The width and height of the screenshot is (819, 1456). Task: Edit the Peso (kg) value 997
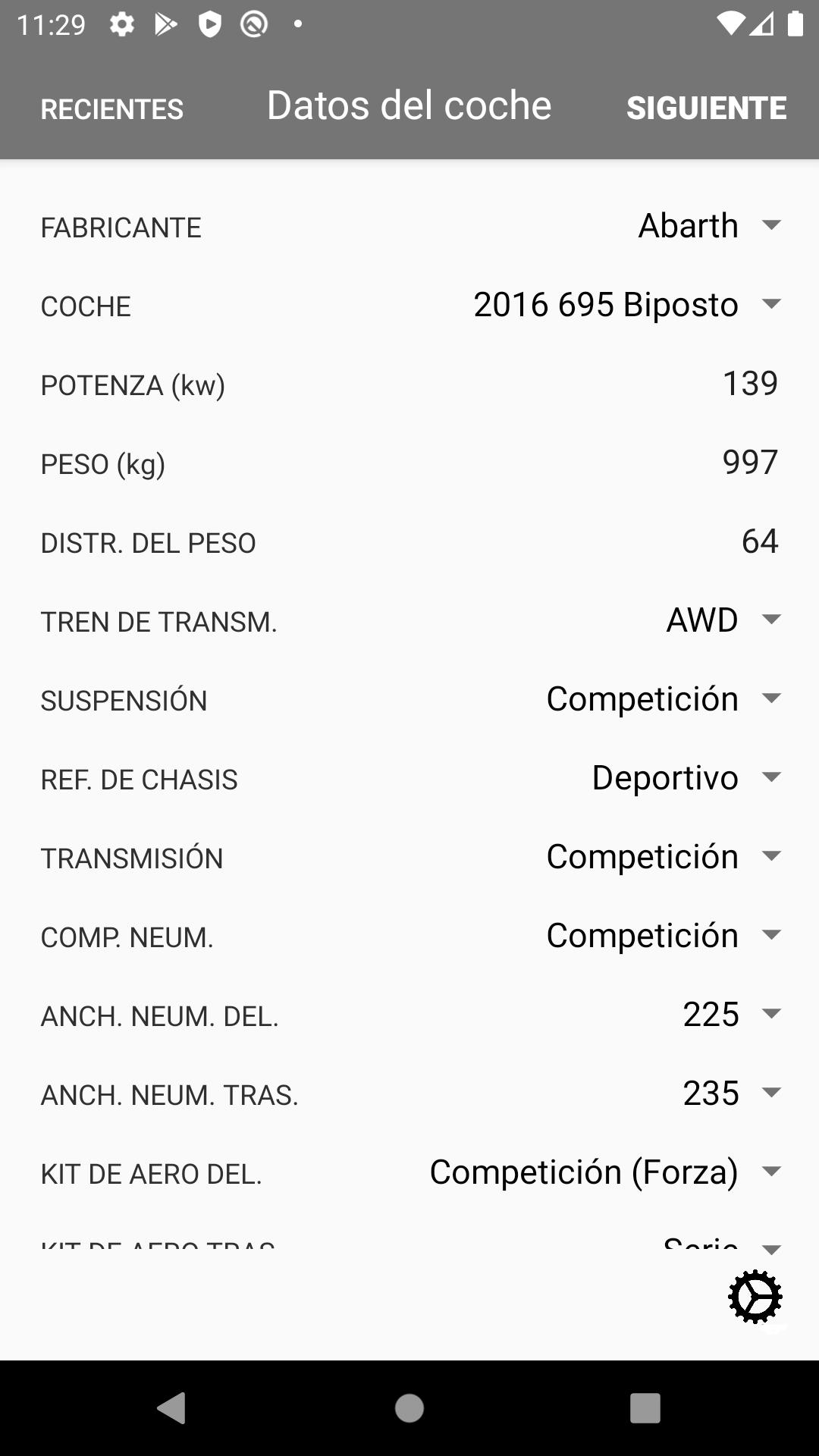[750, 462]
